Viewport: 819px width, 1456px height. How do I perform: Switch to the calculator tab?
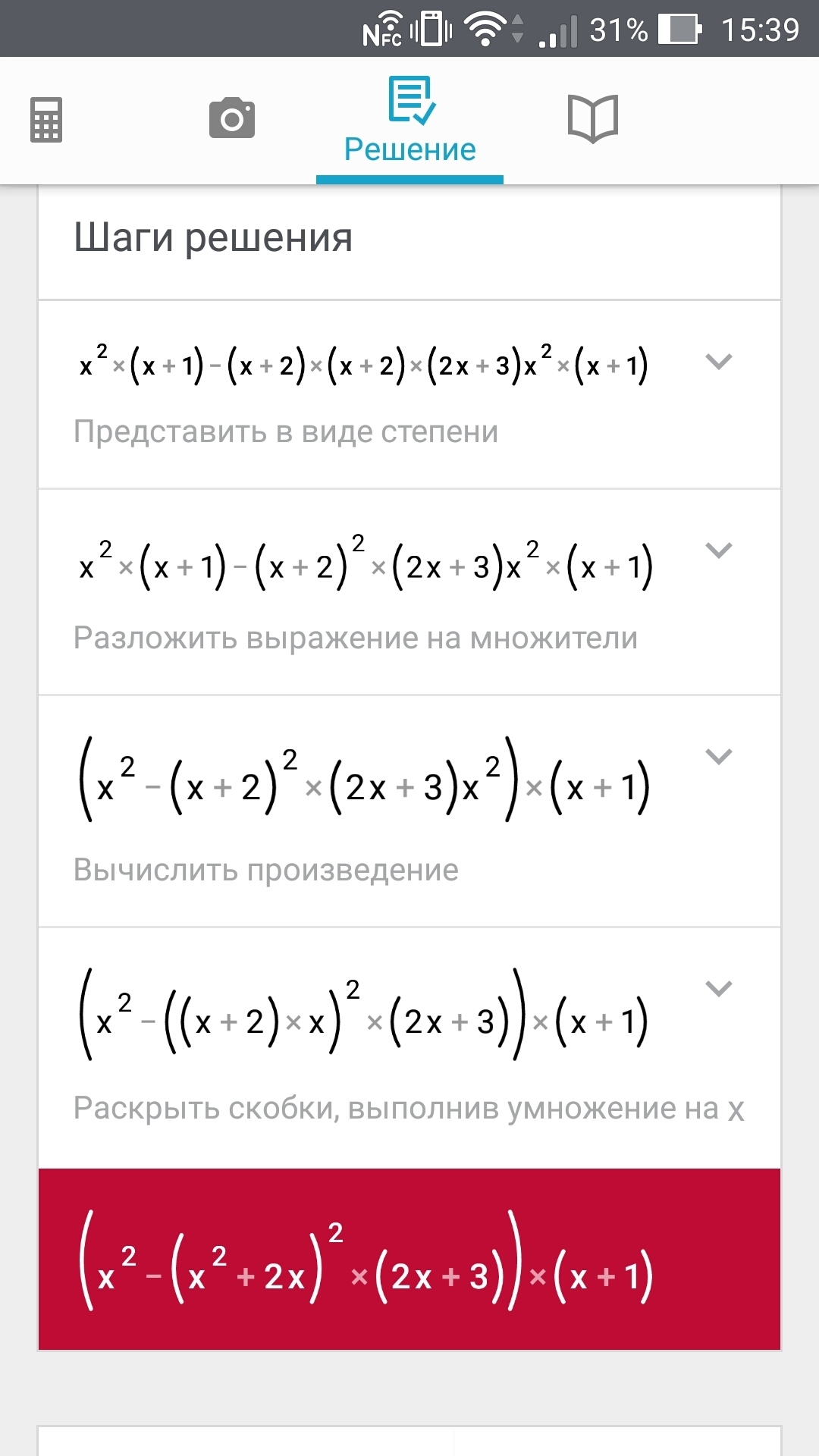[46, 120]
